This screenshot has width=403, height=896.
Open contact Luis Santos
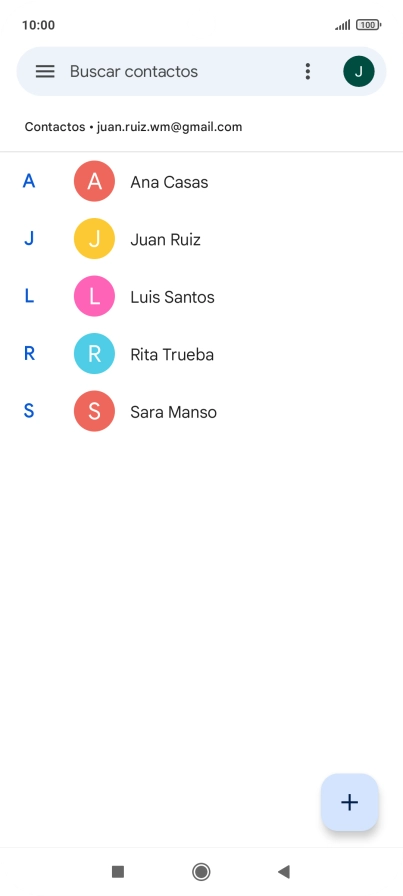[x=201, y=297]
